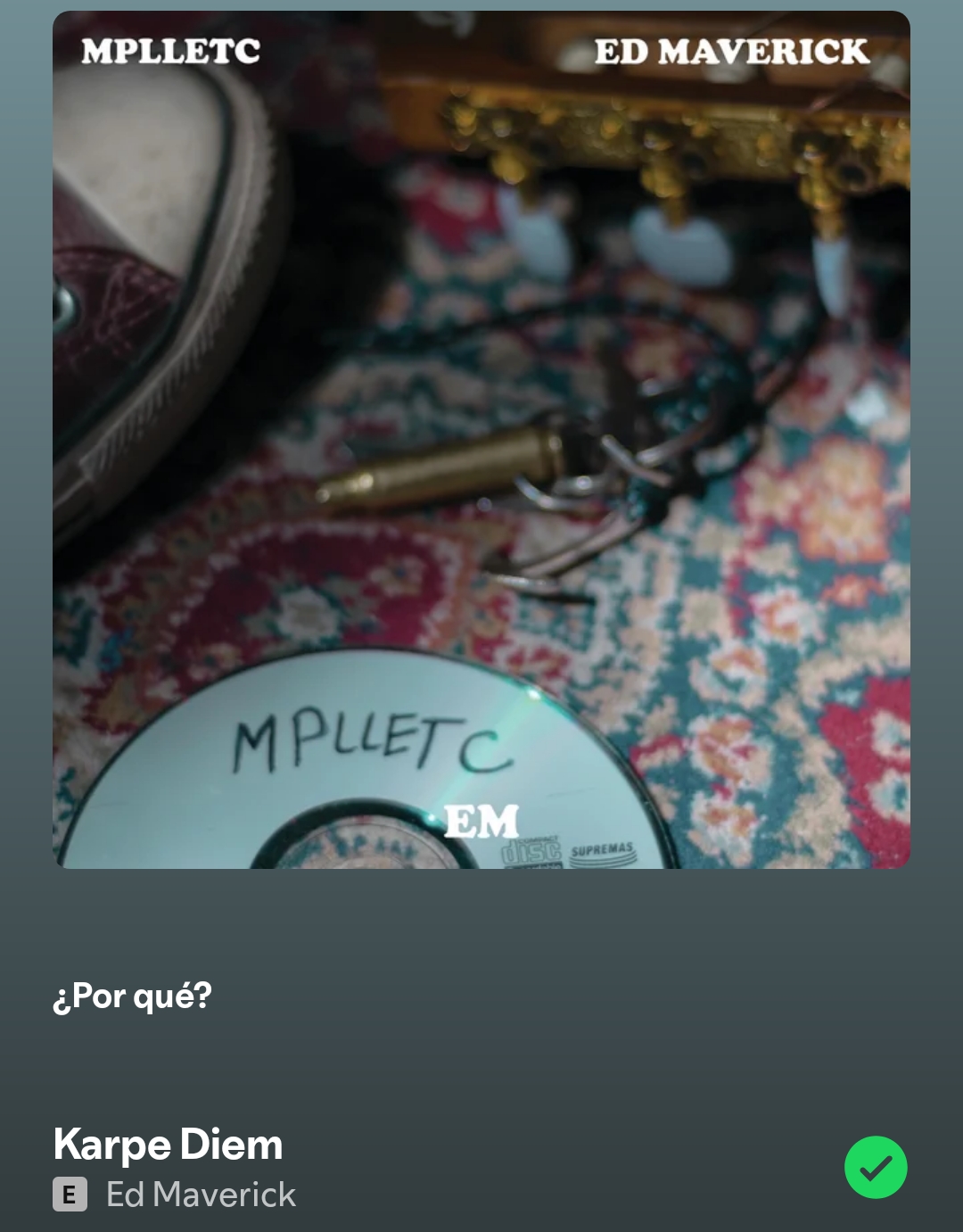Open the Ed Maverick artist page
Image resolution: width=963 pixels, height=1232 pixels.
(x=201, y=1195)
